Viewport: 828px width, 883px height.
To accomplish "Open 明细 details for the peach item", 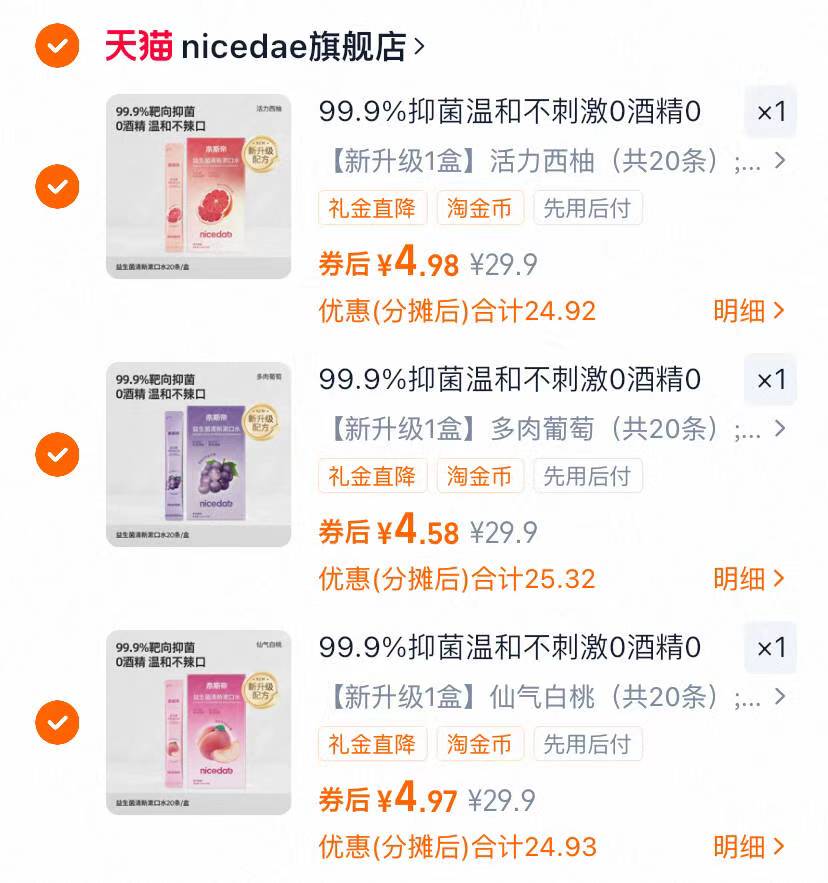I will (748, 848).
